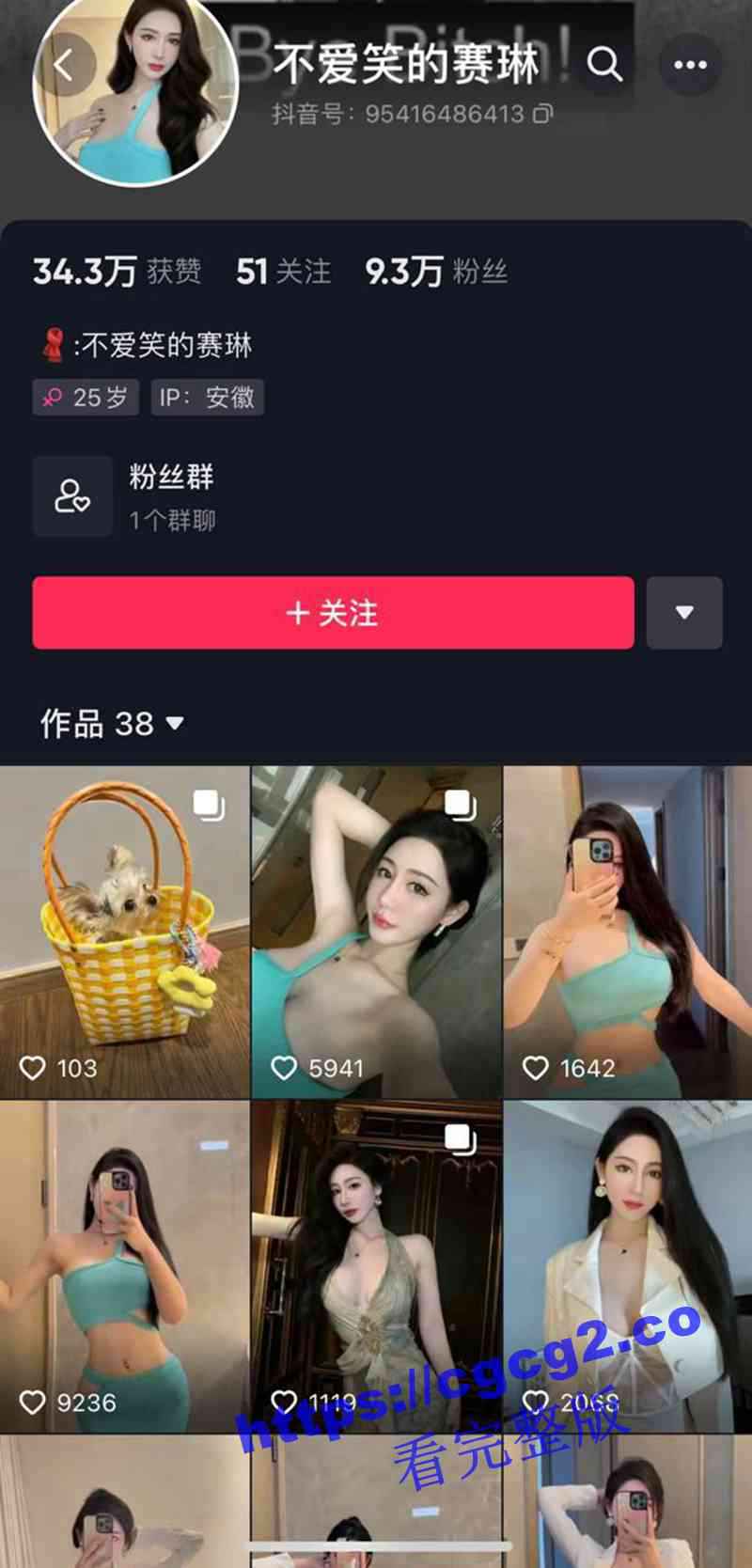This screenshot has height=1568, width=752.
Task: Go back using the top-left arrow
Action: pos(64,65)
